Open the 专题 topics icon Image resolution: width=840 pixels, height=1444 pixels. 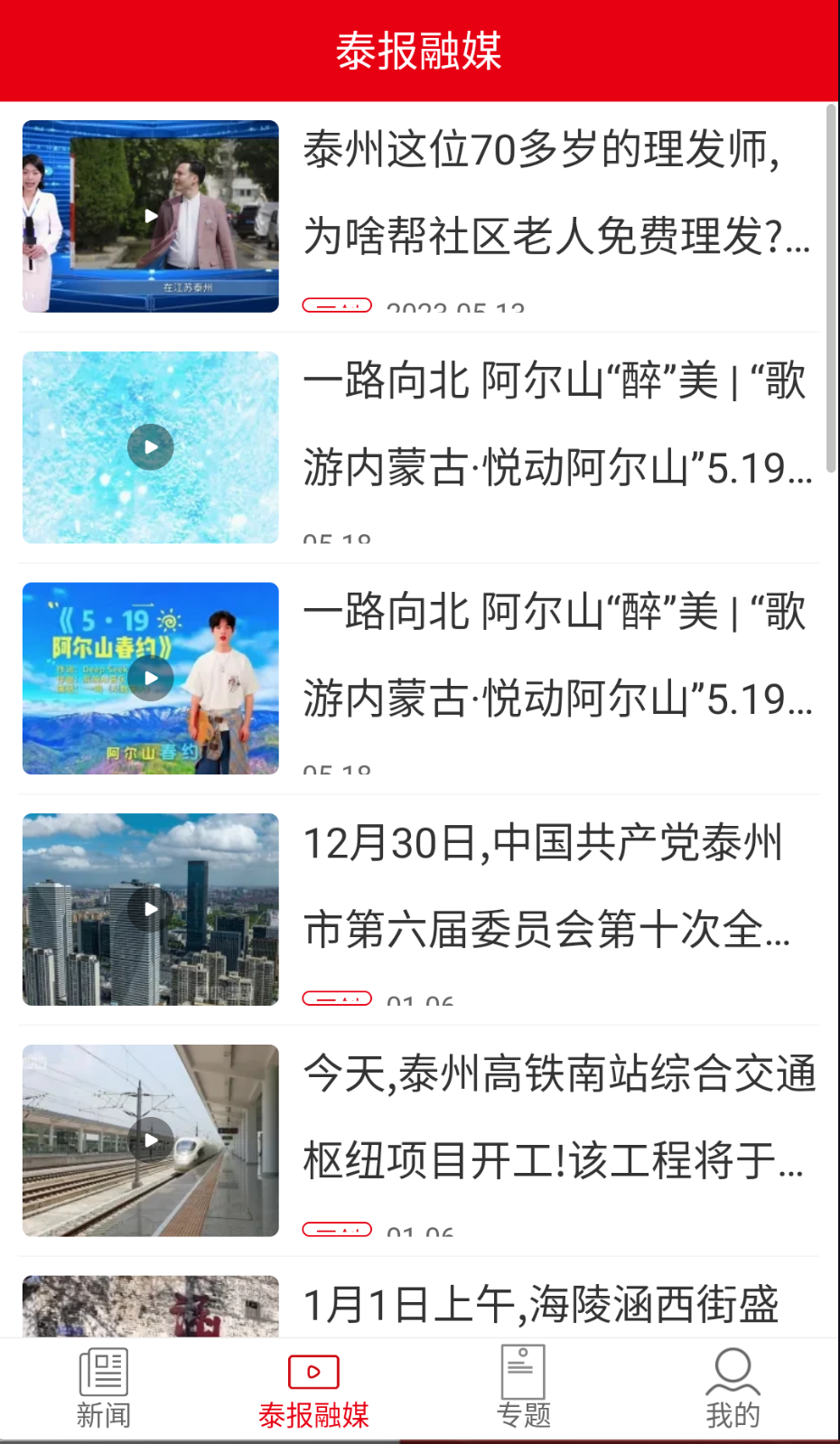522,1370
